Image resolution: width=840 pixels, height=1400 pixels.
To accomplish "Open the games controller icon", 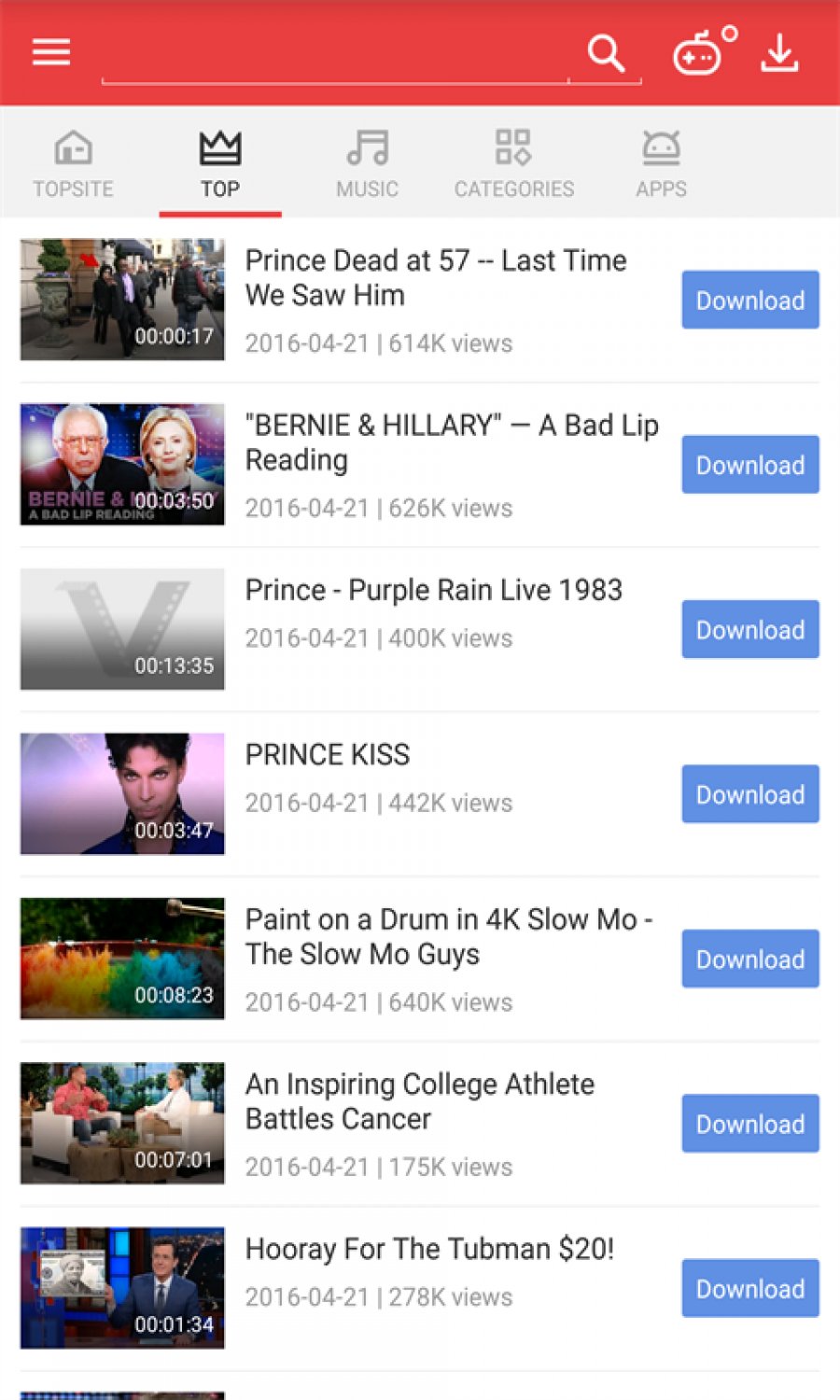I will (x=698, y=56).
